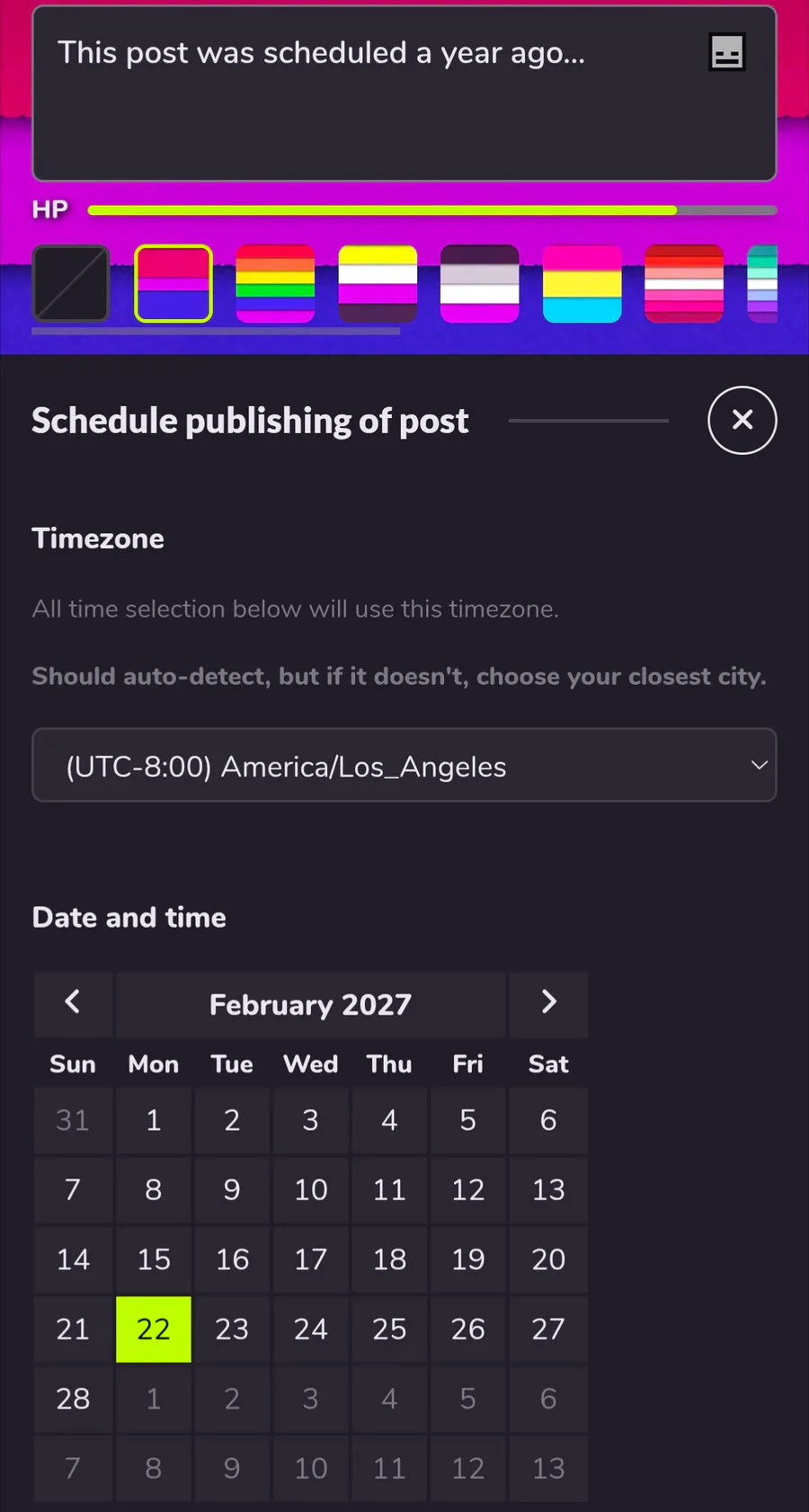This screenshot has width=809, height=1512.
Task: Select February 23 on the calendar
Action: [232, 1329]
